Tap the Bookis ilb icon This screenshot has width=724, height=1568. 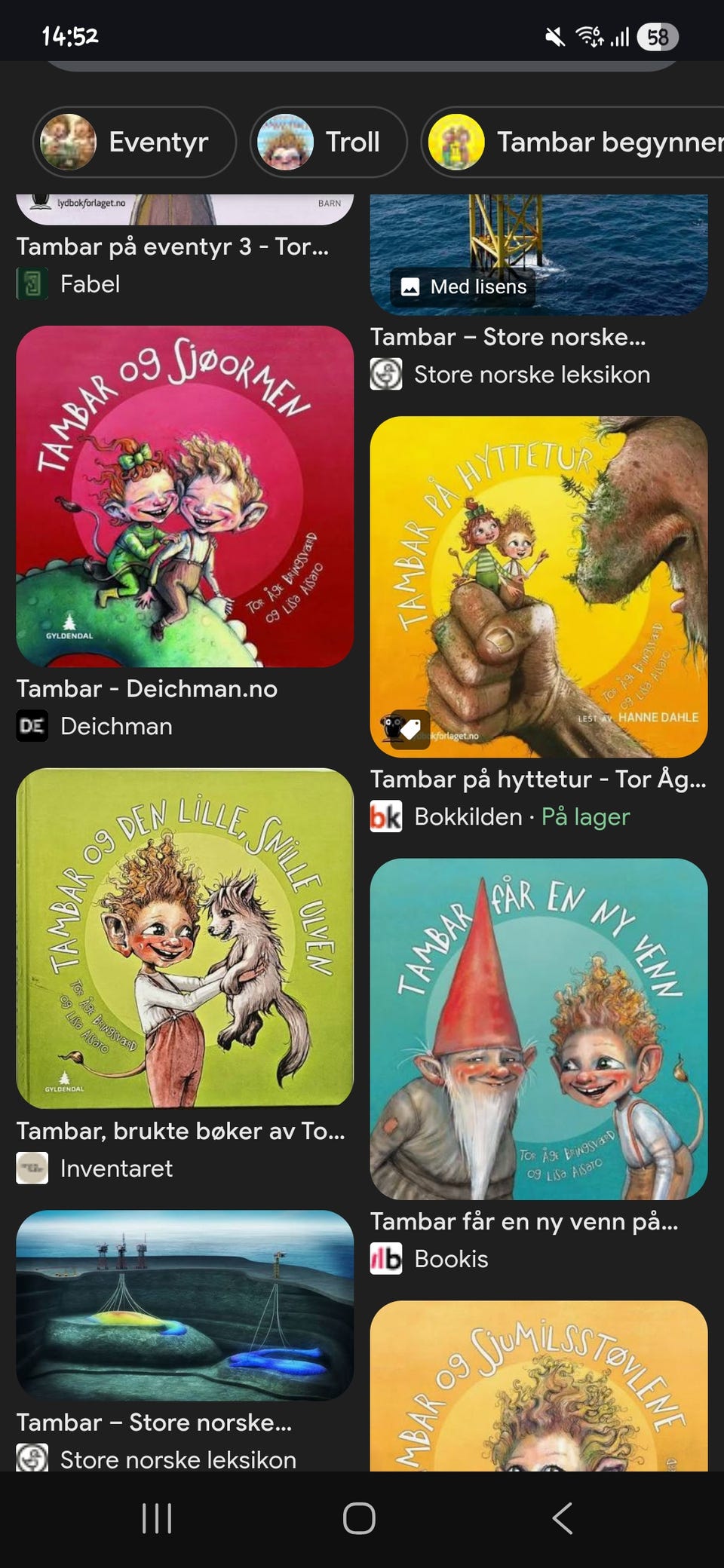(385, 1258)
